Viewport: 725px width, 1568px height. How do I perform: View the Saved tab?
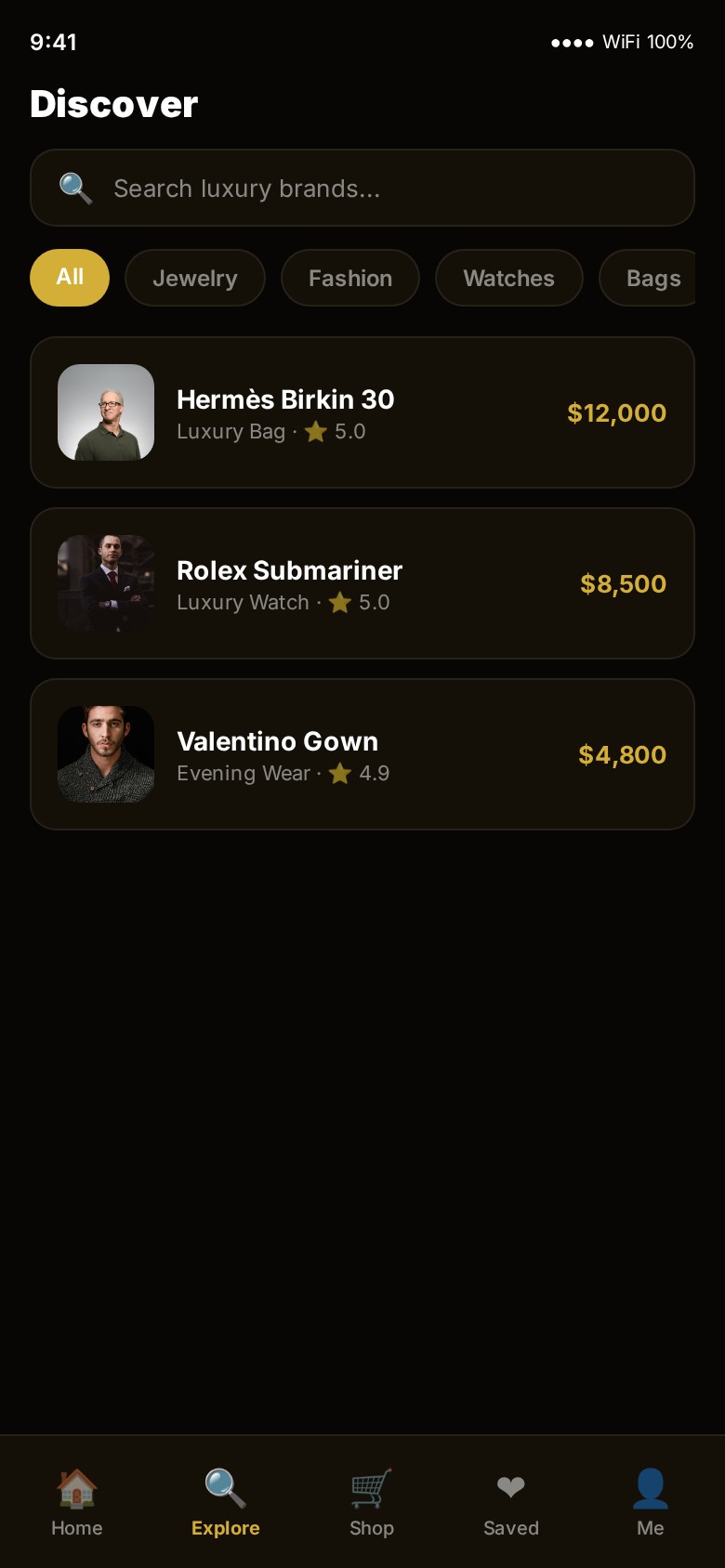click(511, 1502)
